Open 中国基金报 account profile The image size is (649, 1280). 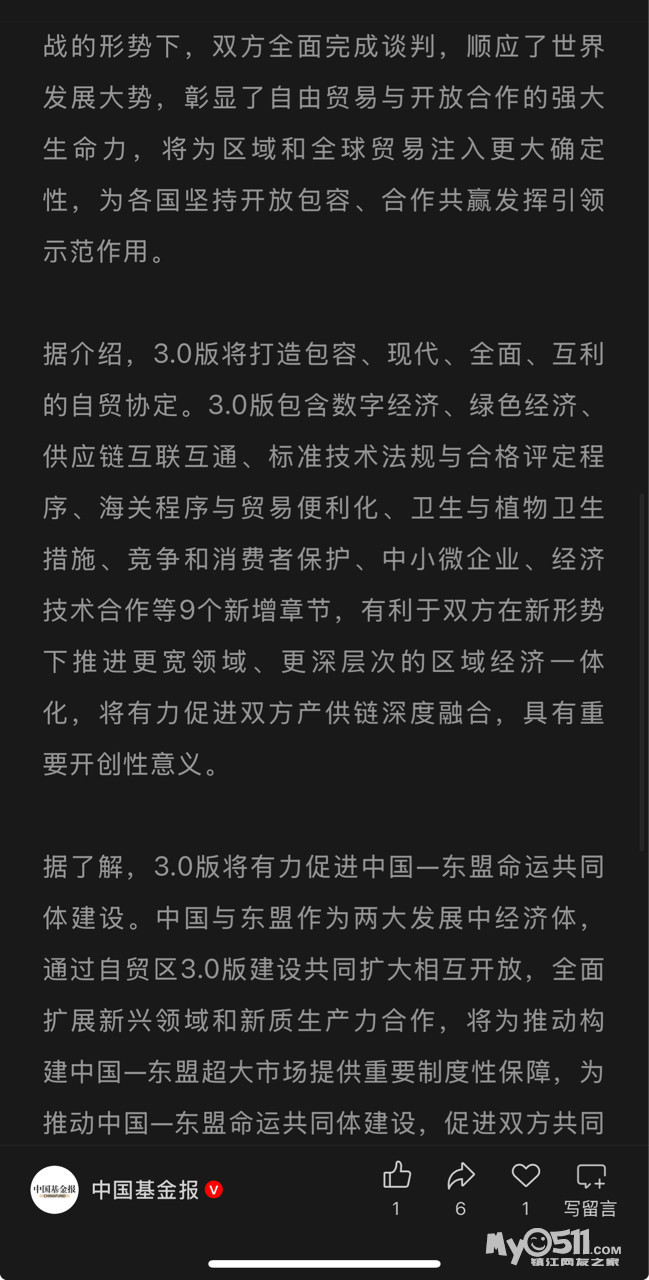pyautogui.click(x=145, y=1190)
